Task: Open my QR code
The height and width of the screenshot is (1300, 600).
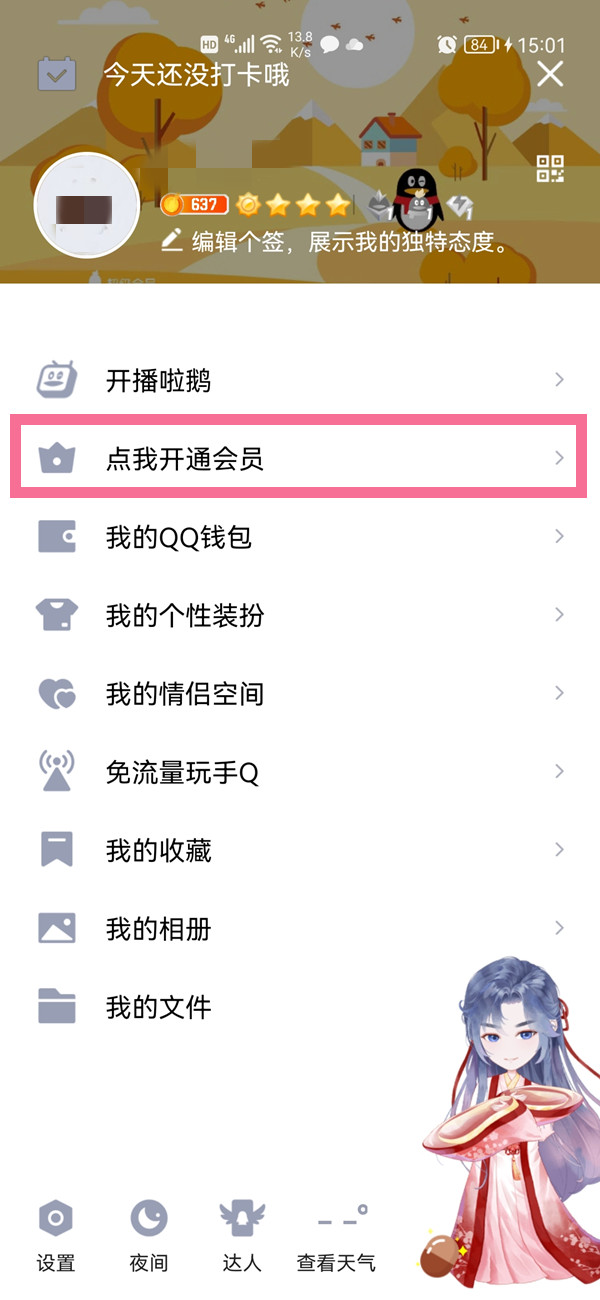Action: 550,169
